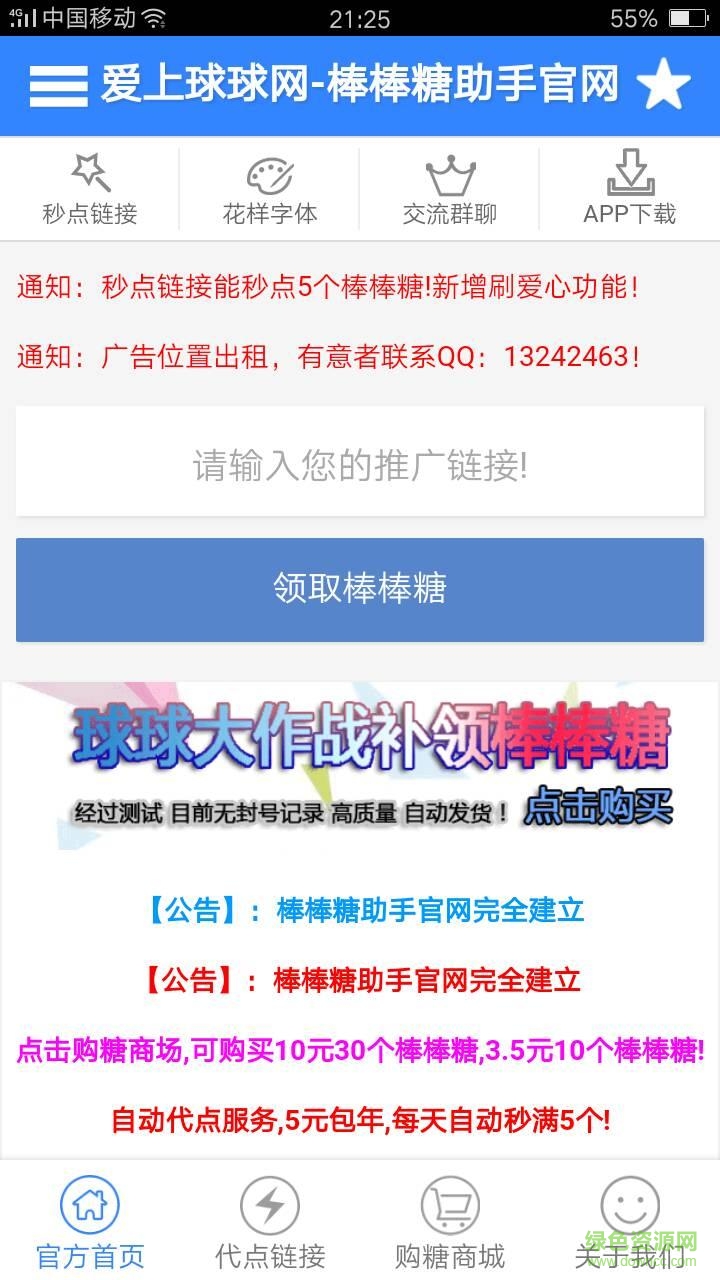Open the 交流群聊 group chat icon

449,188
